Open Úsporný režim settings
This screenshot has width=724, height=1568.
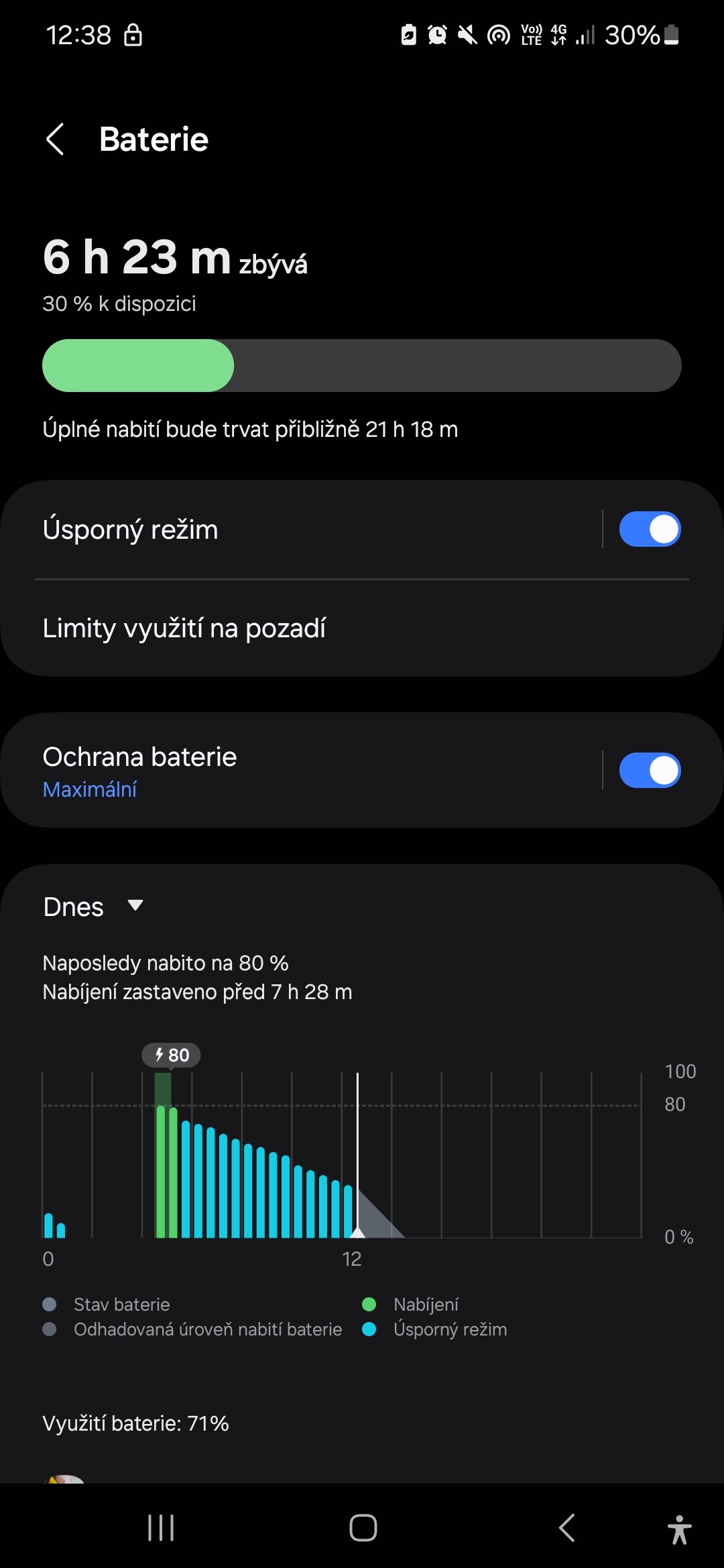coord(301,529)
